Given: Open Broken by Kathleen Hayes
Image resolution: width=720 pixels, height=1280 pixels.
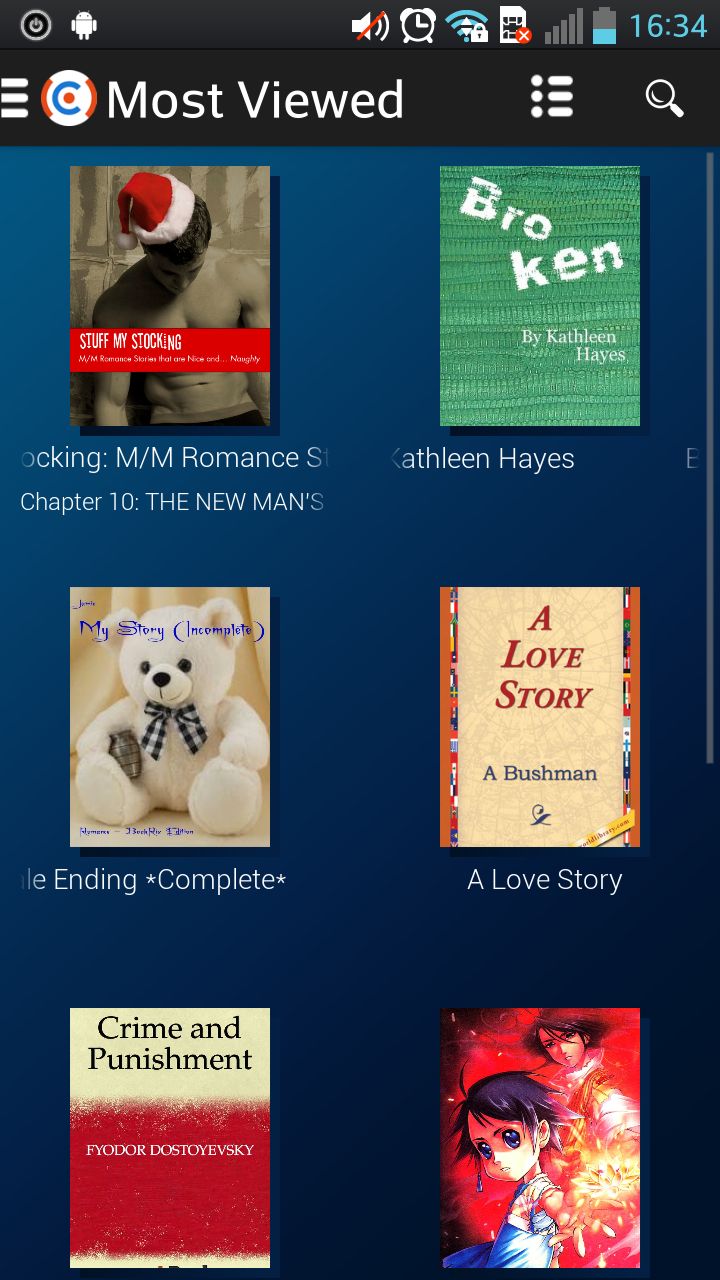Looking at the screenshot, I should point(540,296).
